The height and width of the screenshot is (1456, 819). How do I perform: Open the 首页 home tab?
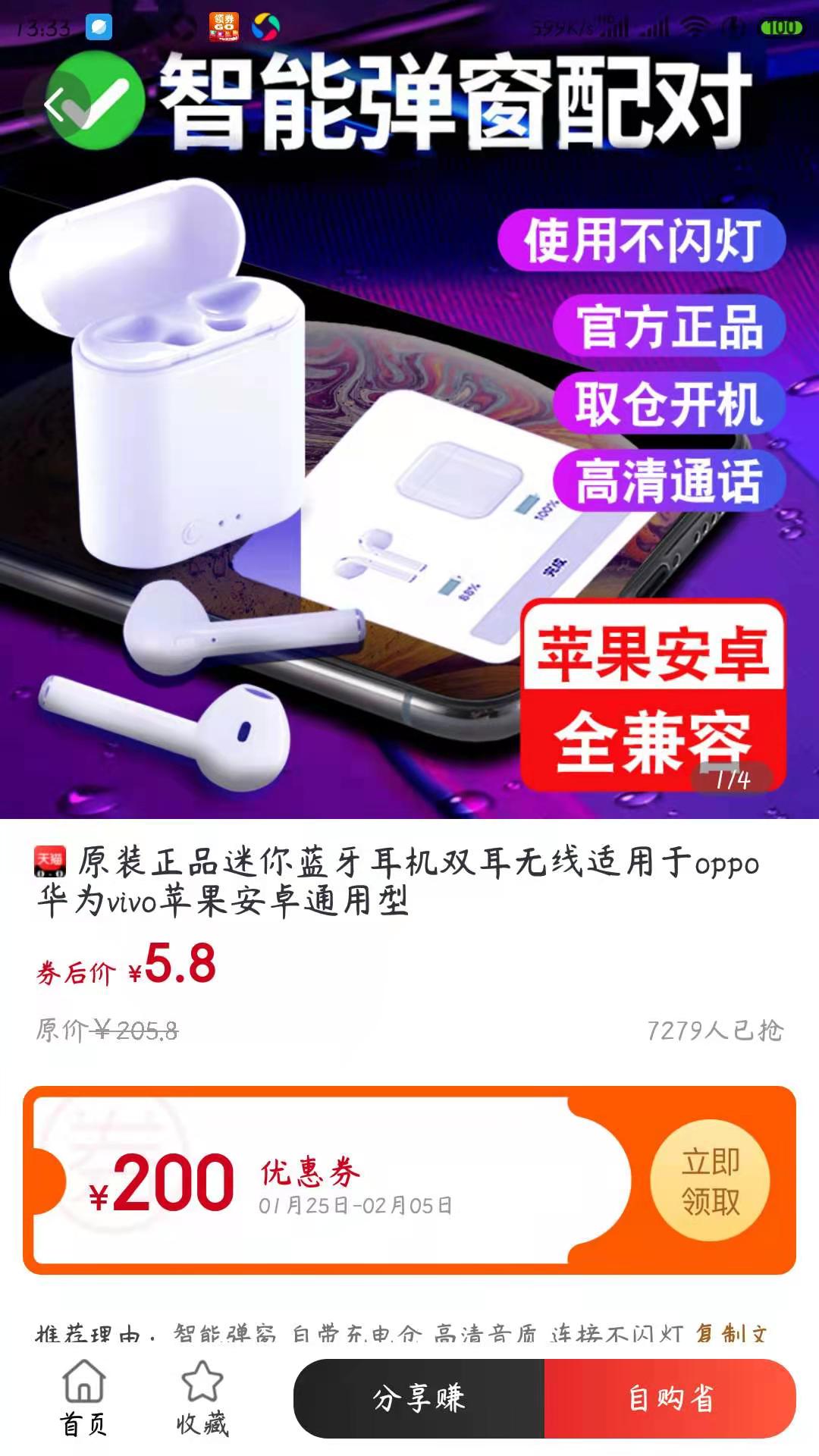point(83,1398)
